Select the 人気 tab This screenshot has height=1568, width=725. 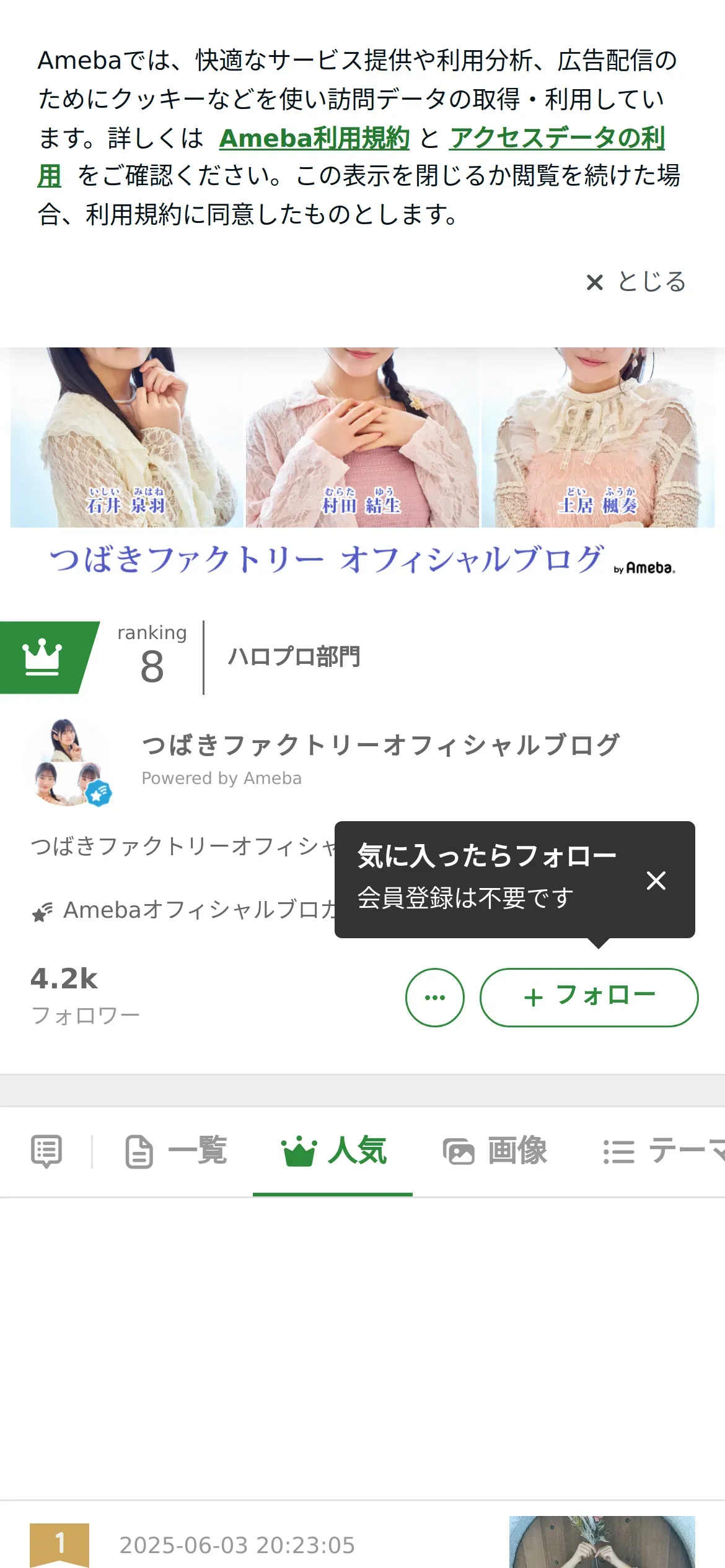333,1151
